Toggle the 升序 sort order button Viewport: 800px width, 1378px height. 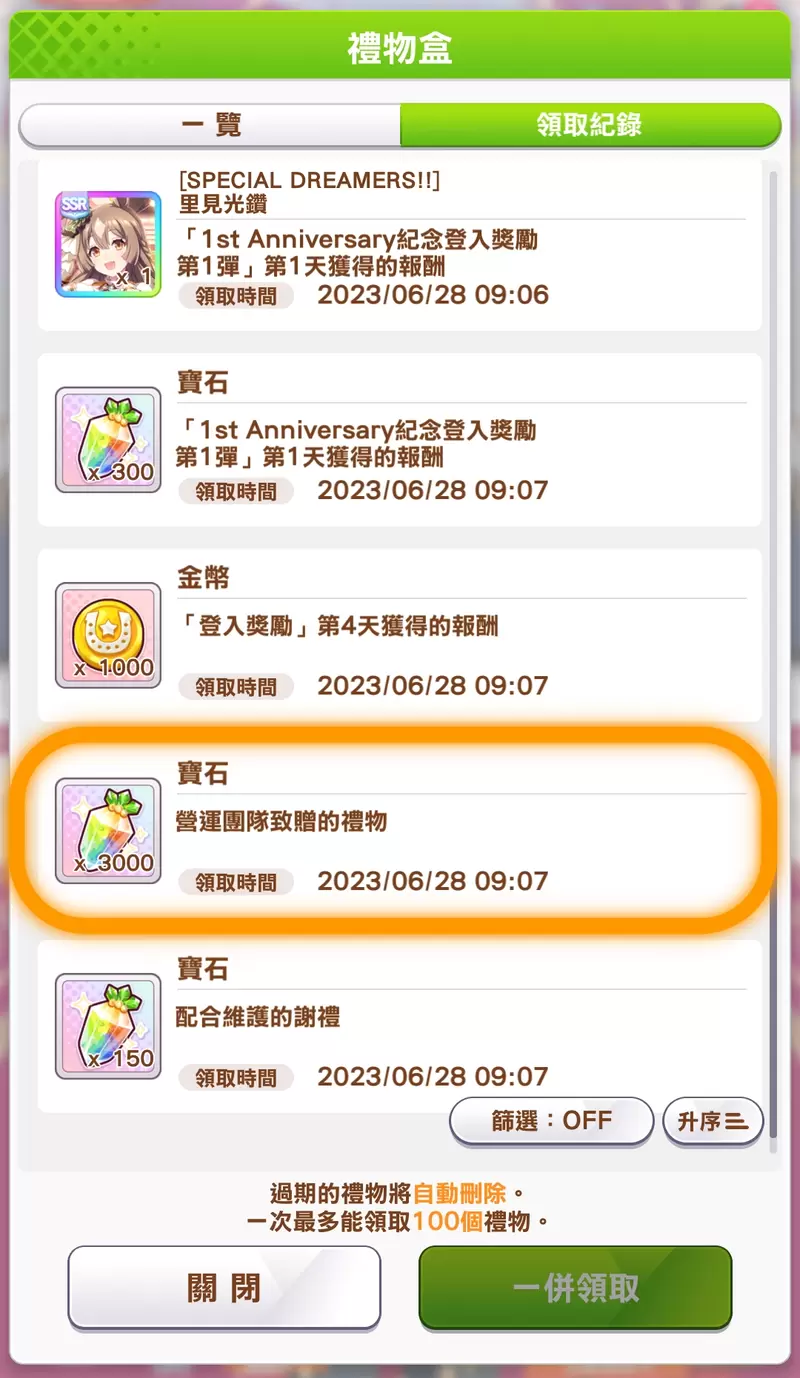point(712,1120)
